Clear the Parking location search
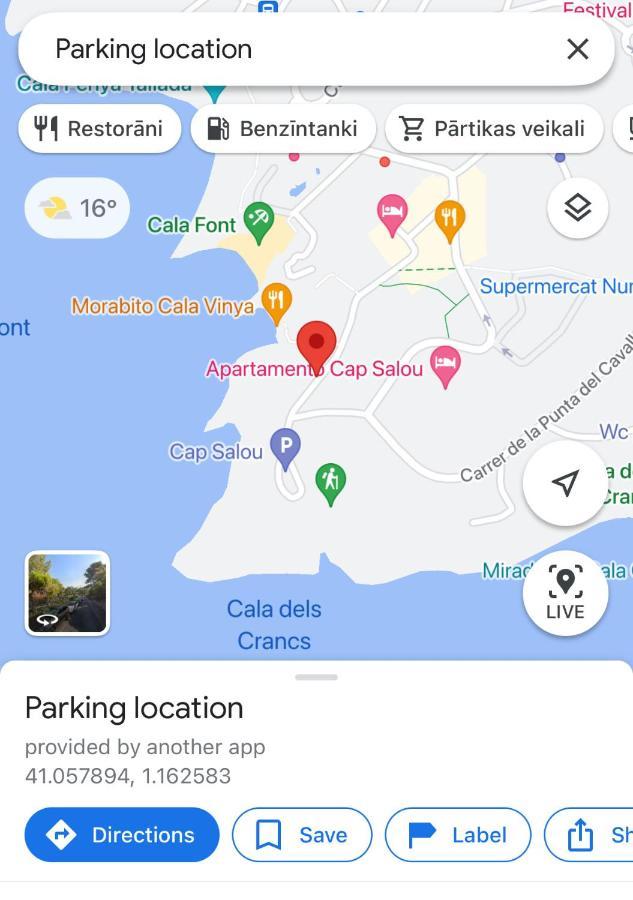The height and width of the screenshot is (900, 633). 577,49
